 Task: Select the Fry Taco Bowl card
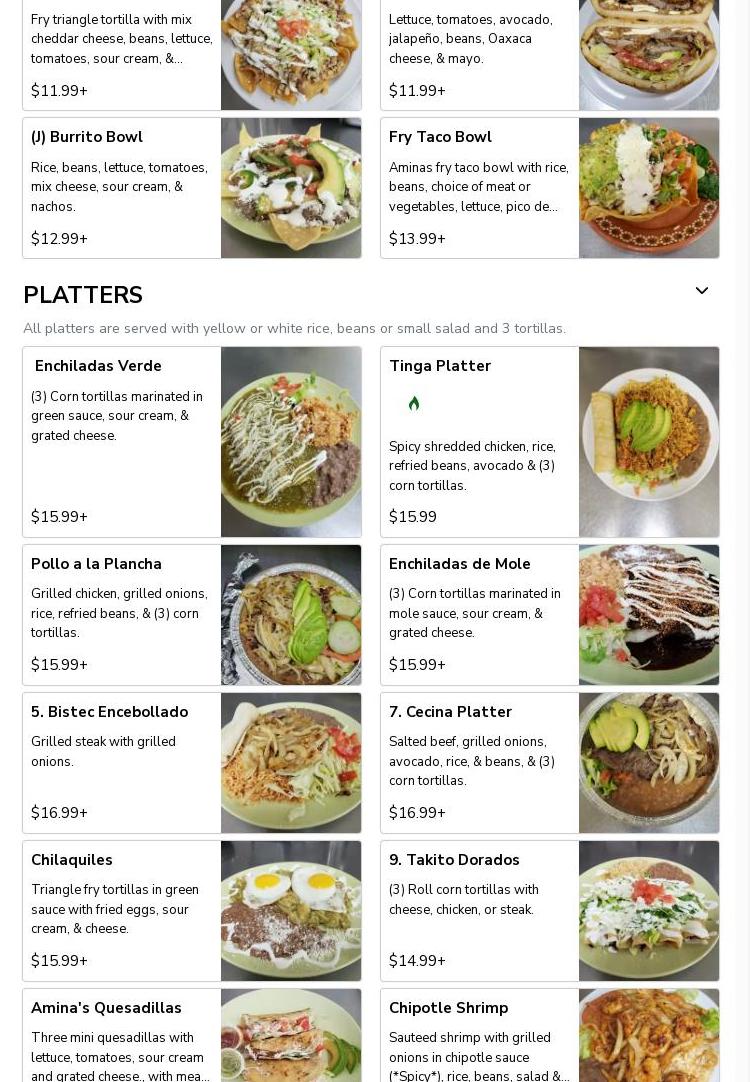pos(550,188)
